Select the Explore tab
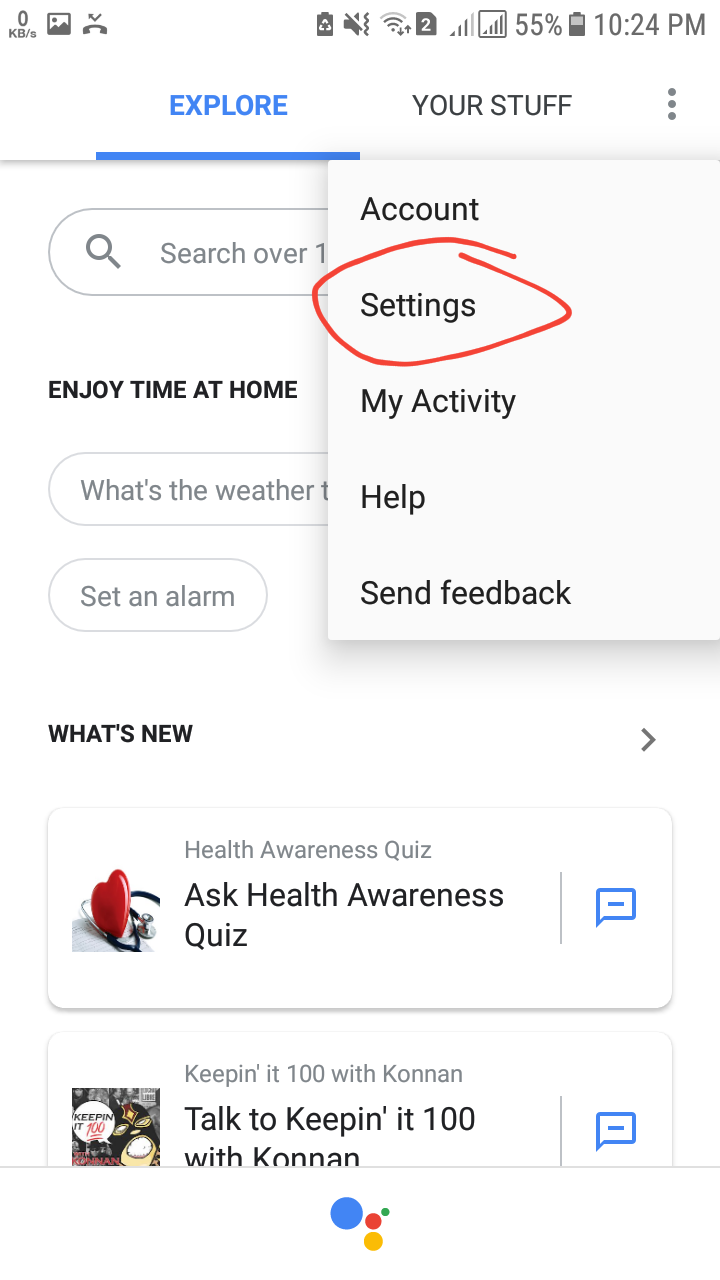This screenshot has width=720, height=1280. 228,105
